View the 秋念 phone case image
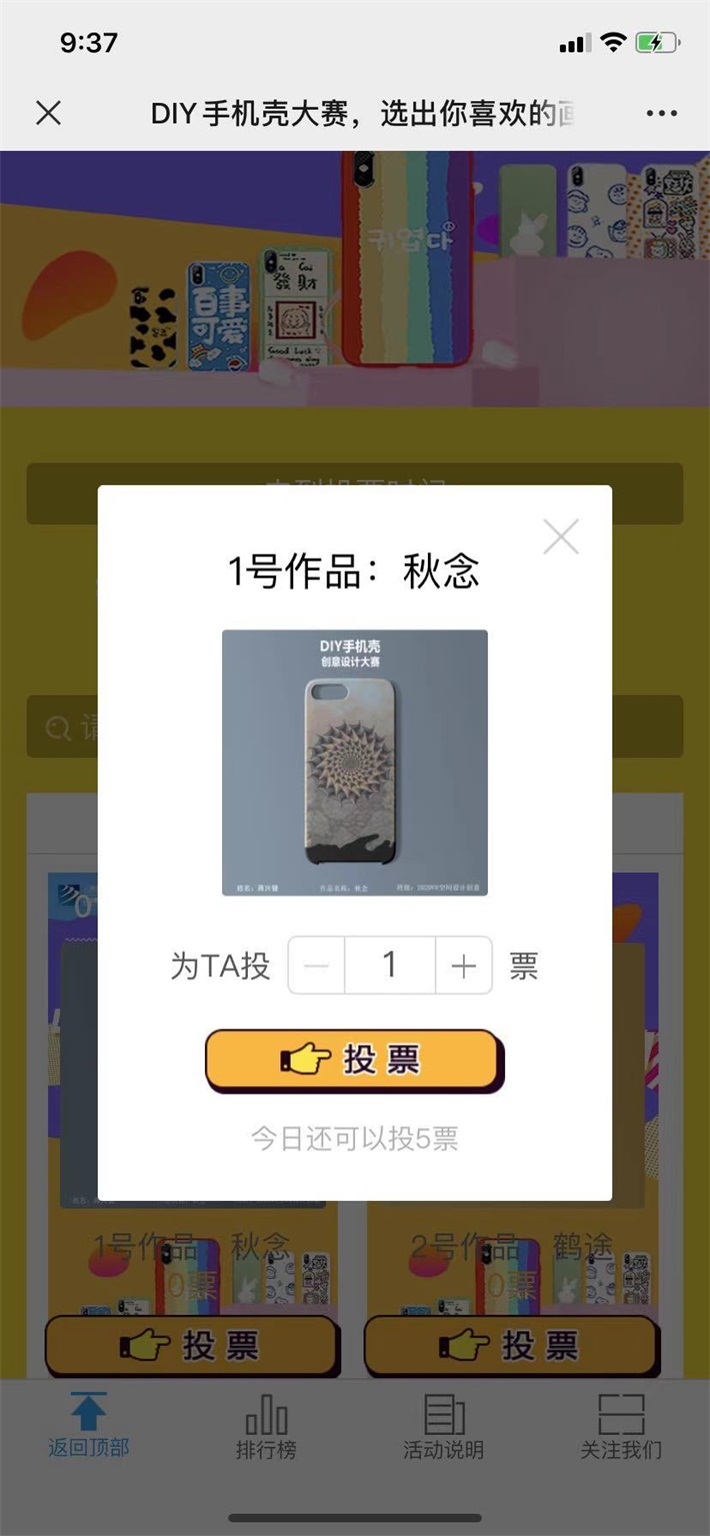The height and width of the screenshot is (1536, 710). (x=354, y=762)
